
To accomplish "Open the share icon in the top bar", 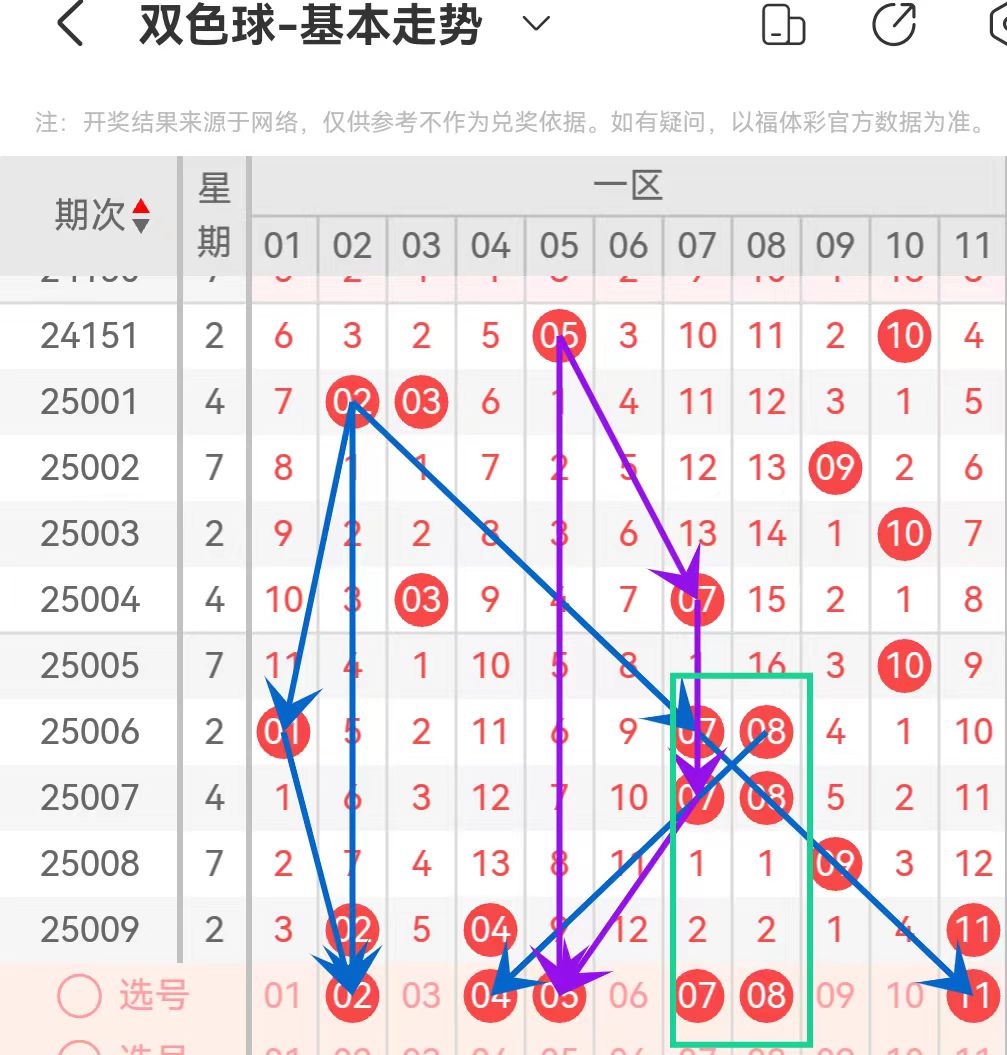I will tap(893, 25).
